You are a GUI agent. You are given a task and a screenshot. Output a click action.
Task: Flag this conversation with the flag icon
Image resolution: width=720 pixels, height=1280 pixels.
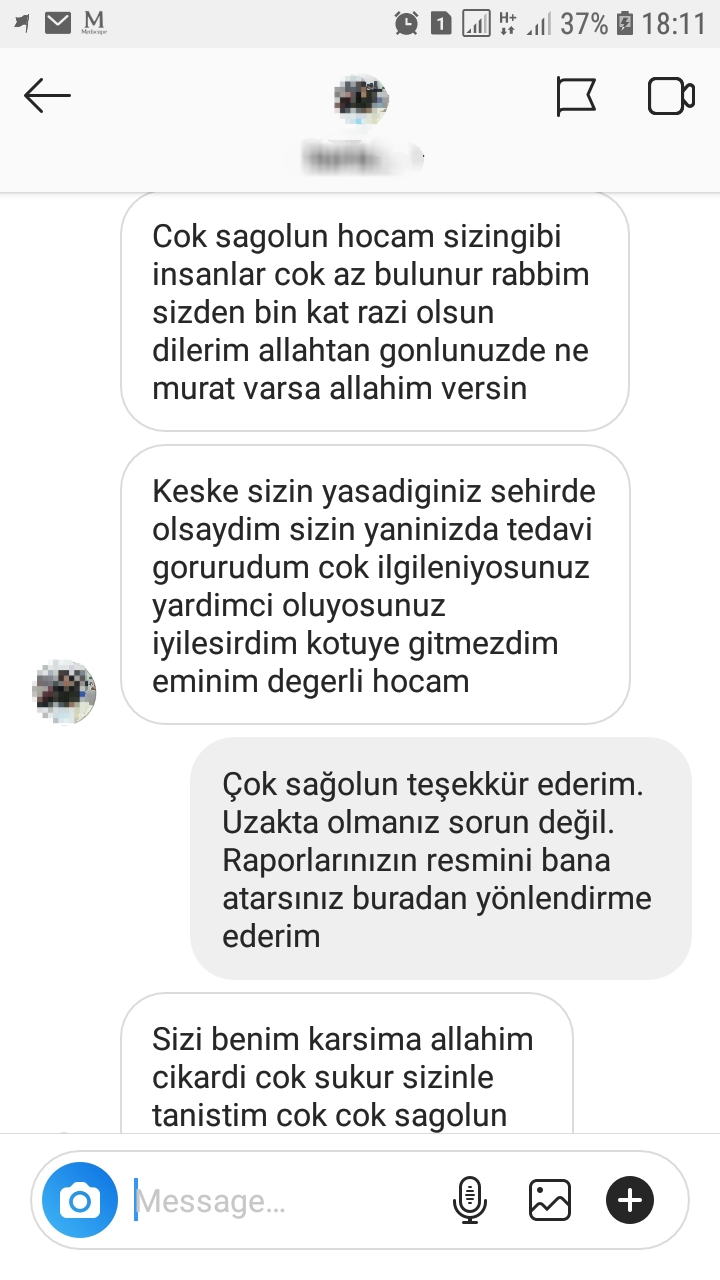click(576, 97)
